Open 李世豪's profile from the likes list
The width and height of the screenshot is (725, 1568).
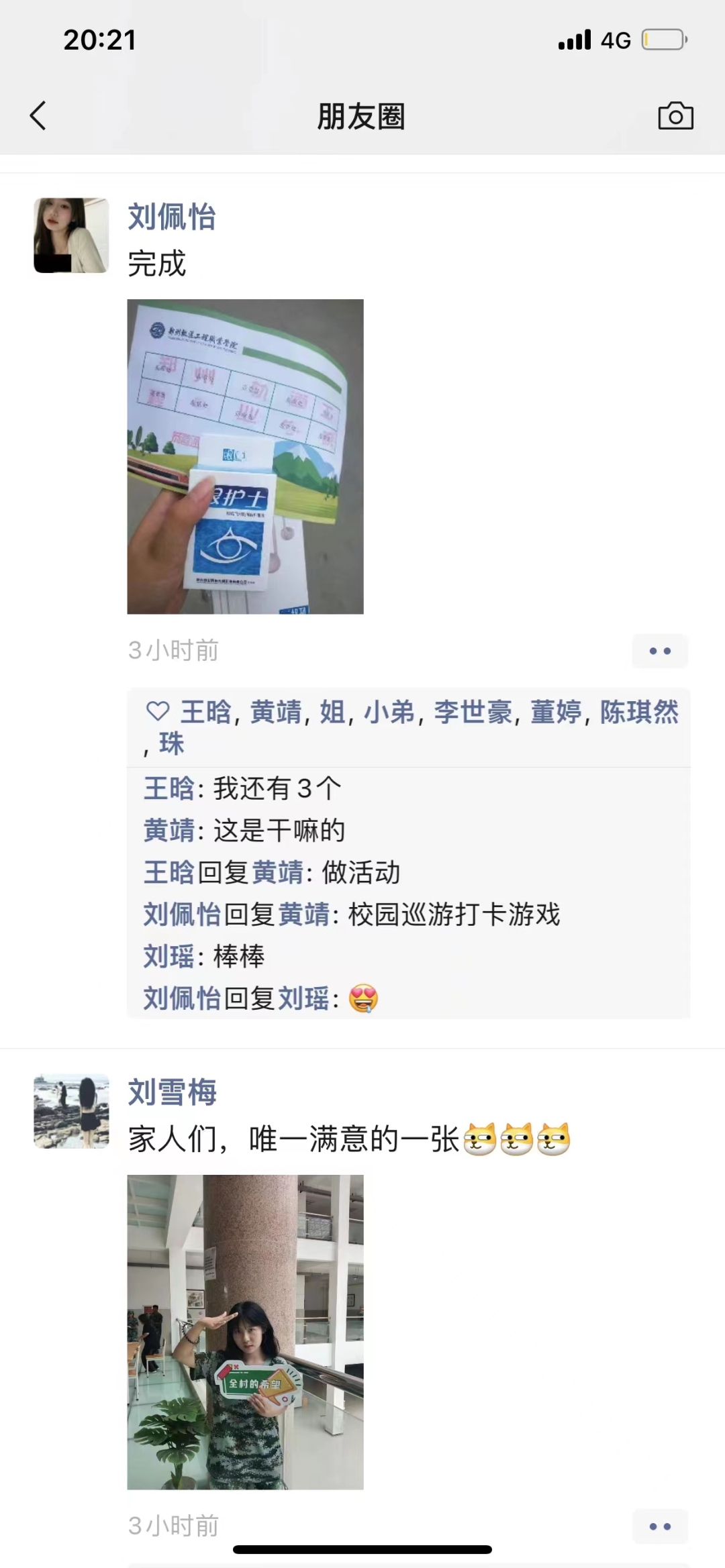(473, 713)
